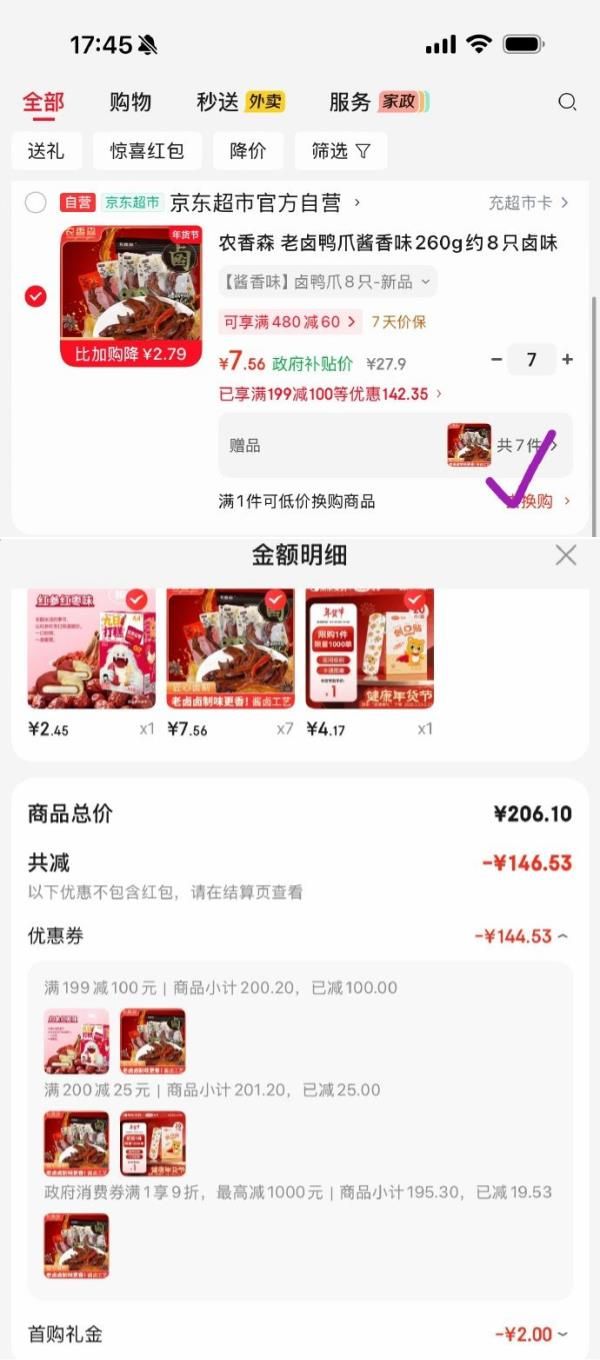This screenshot has height=1360, width=600.
Task: Close the 金额明细 panel
Action: tap(566, 555)
